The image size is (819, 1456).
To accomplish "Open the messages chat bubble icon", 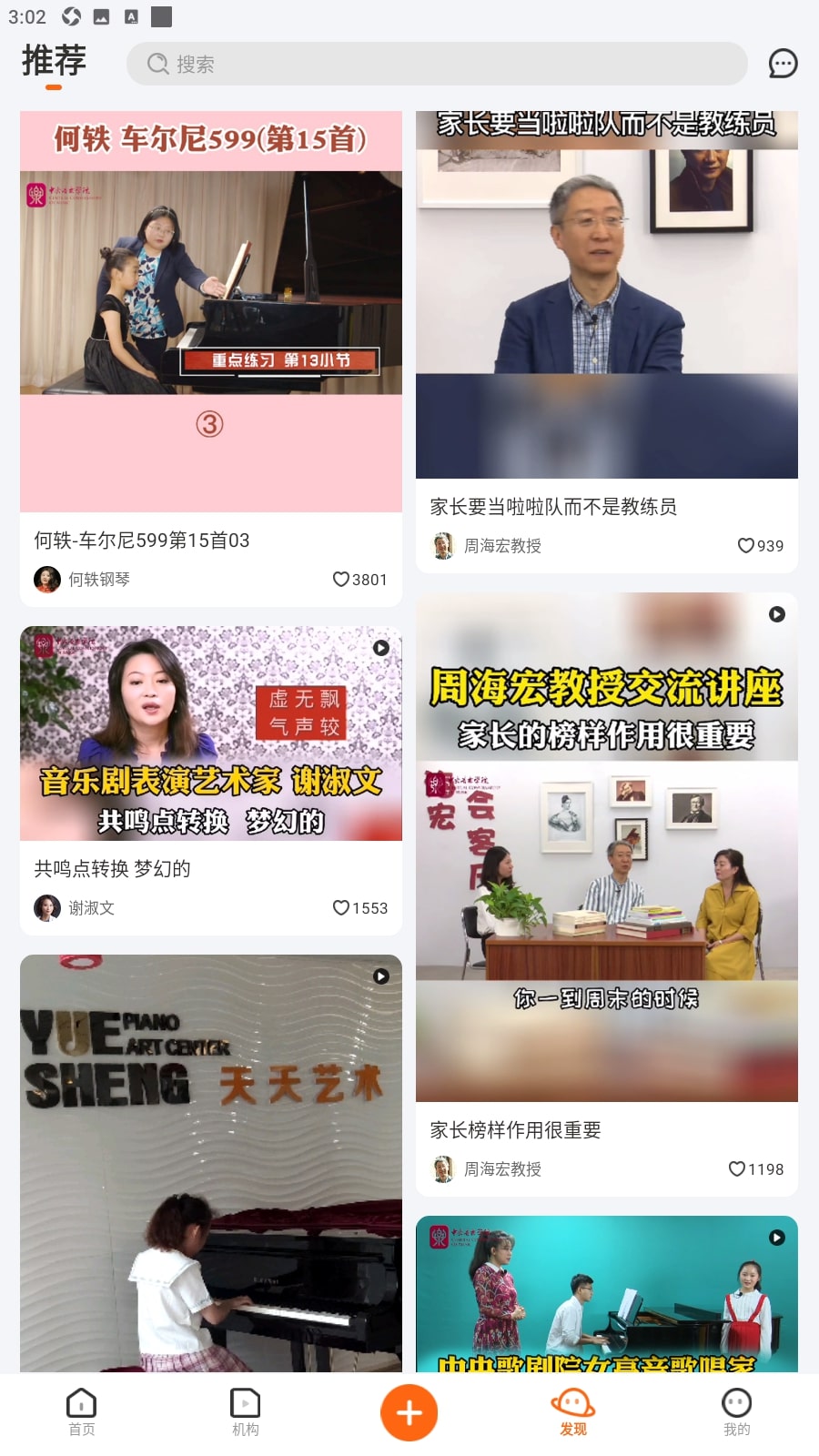I will point(783,64).
